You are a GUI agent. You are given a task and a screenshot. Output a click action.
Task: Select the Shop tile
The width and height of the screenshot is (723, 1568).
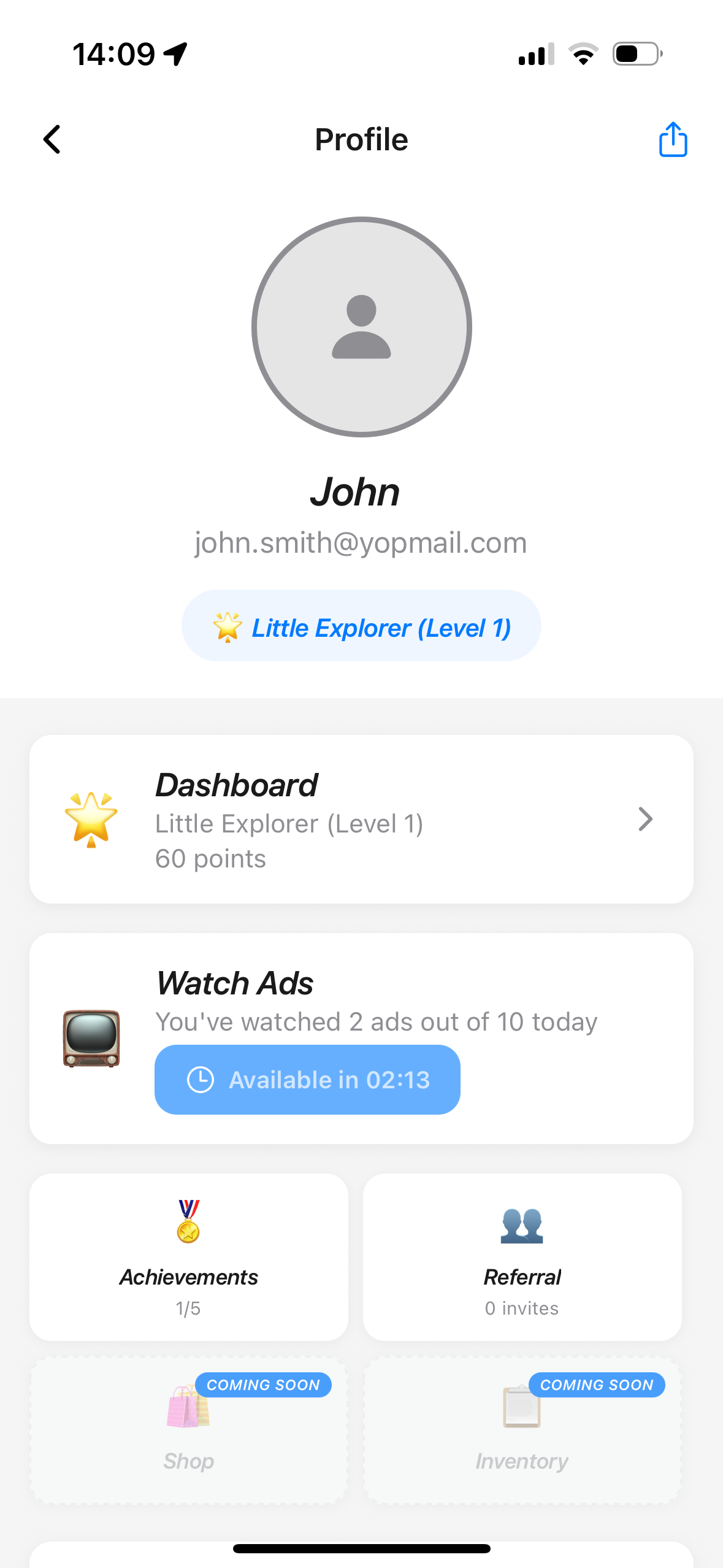(189, 1429)
